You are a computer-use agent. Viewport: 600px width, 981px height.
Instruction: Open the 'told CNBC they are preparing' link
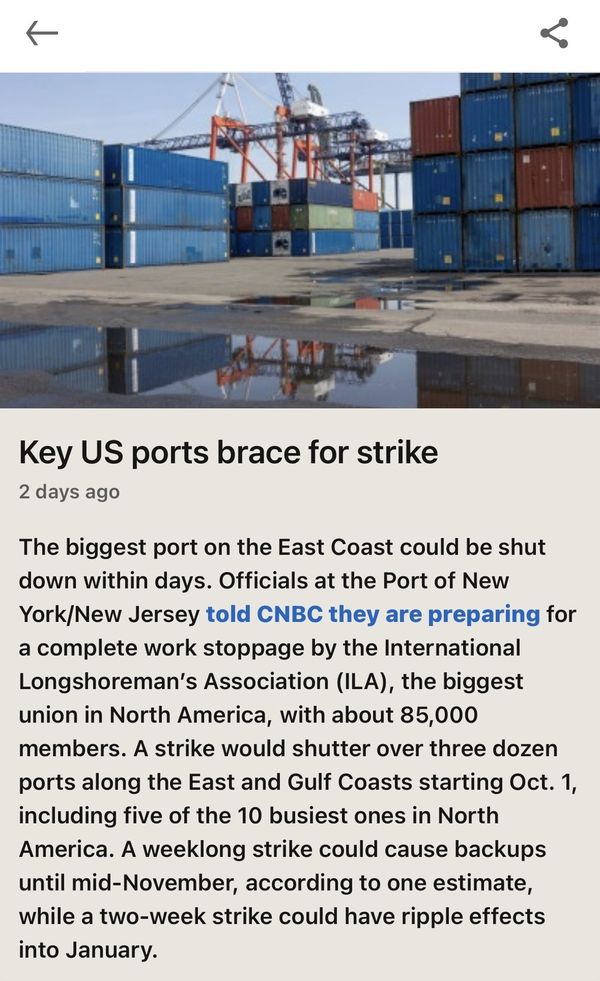click(x=372, y=613)
